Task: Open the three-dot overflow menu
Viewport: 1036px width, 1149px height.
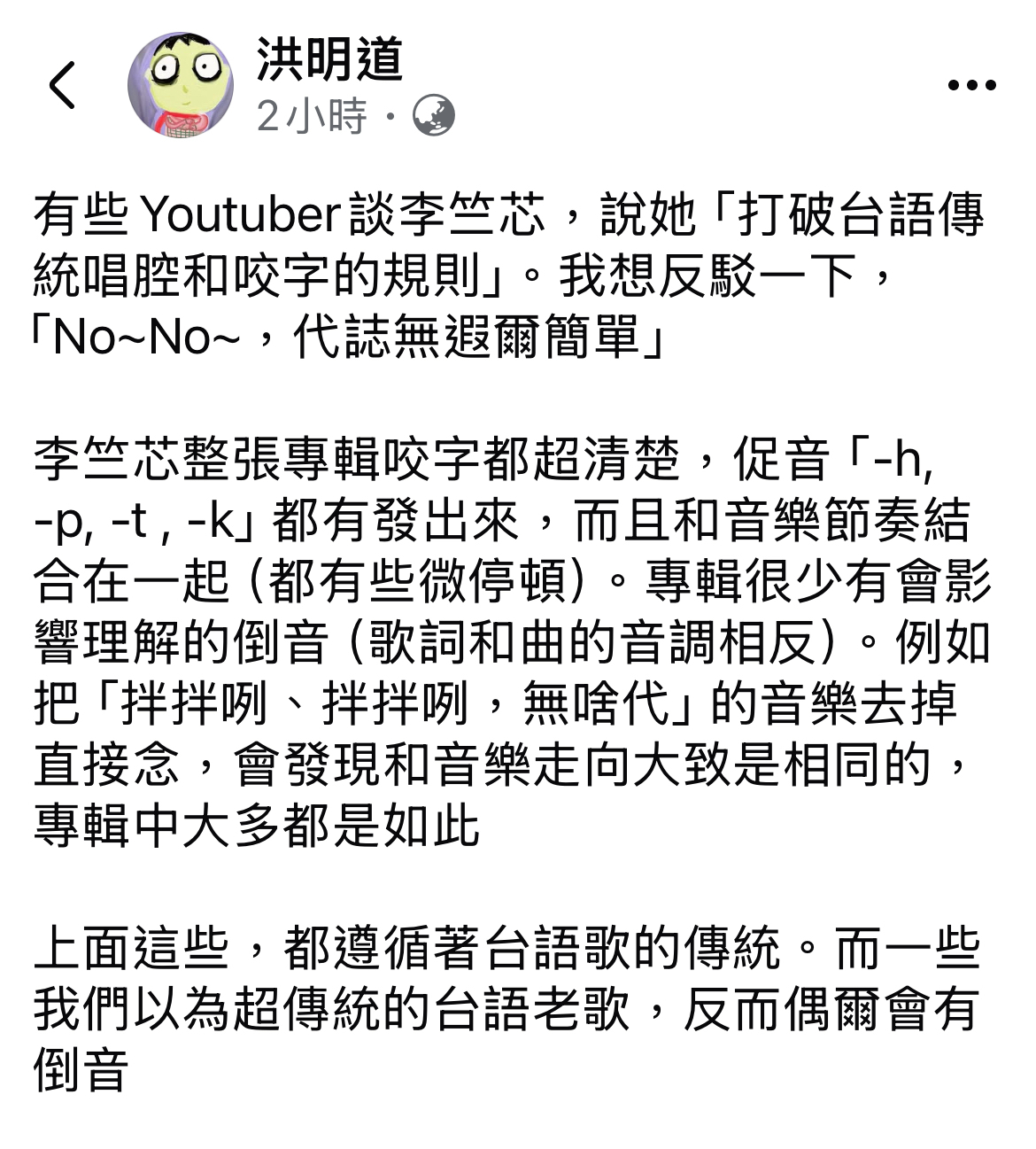Action: [971, 86]
